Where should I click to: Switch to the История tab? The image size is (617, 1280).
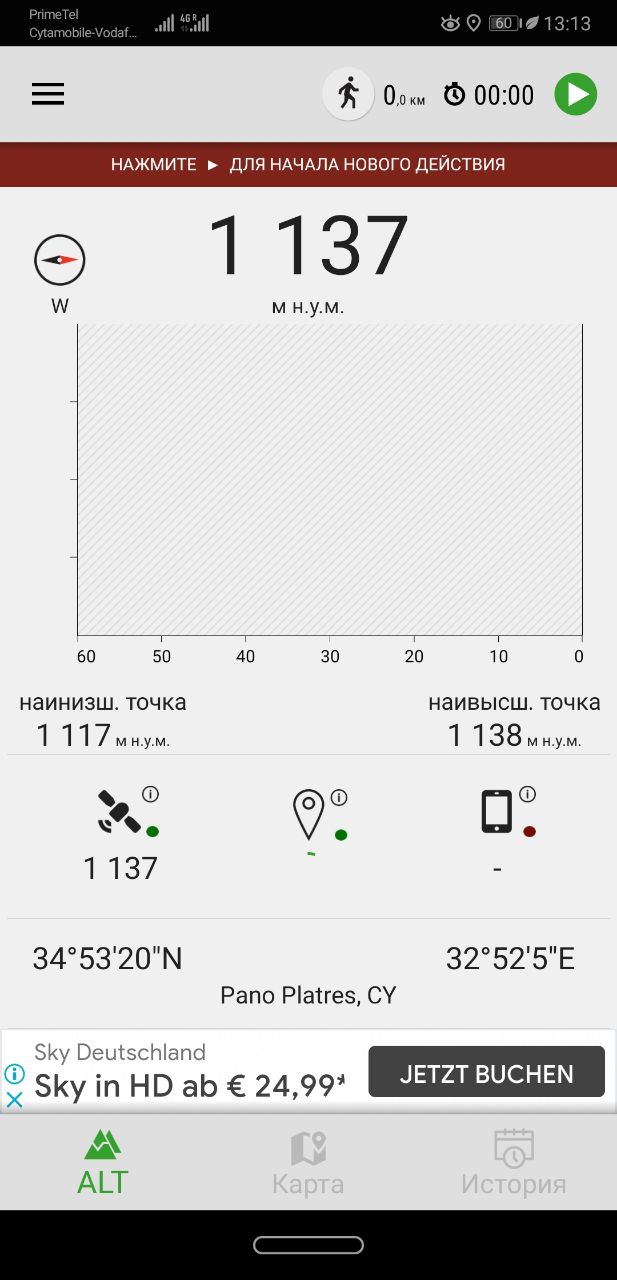(x=513, y=1163)
